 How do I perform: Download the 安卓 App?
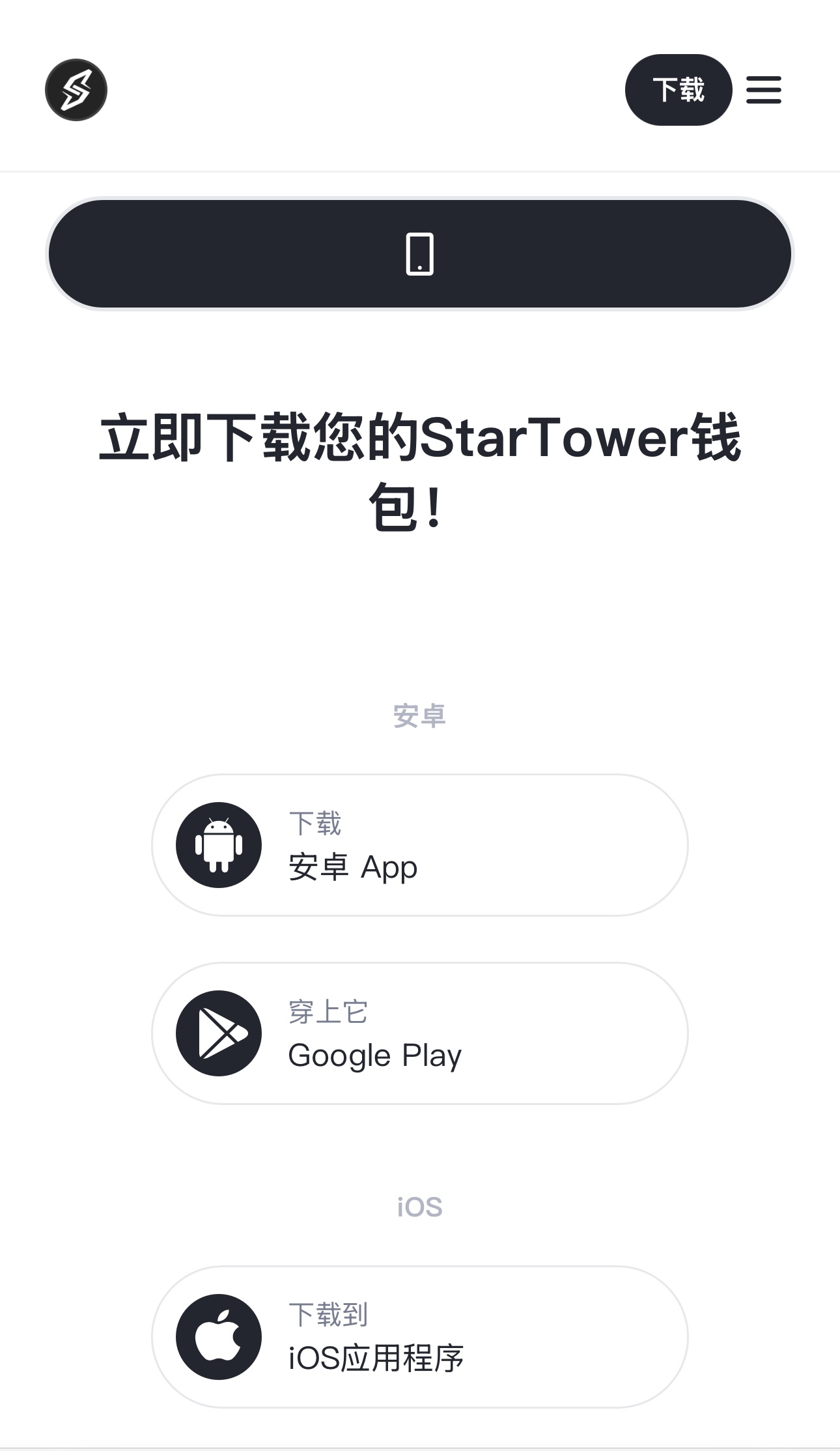tap(420, 845)
